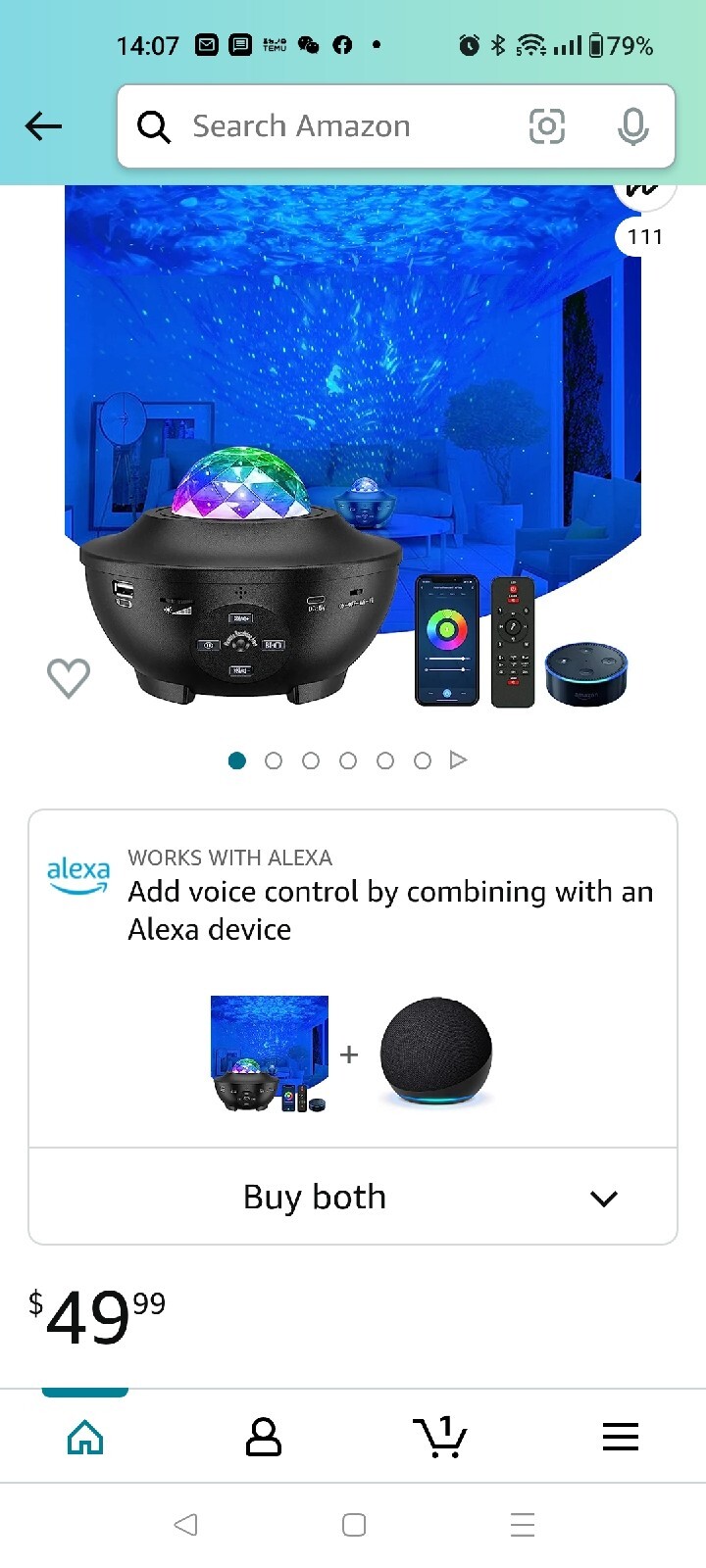Select the third carousel indicator dot
Image resolution: width=706 pixels, height=1568 pixels.
pos(311,760)
